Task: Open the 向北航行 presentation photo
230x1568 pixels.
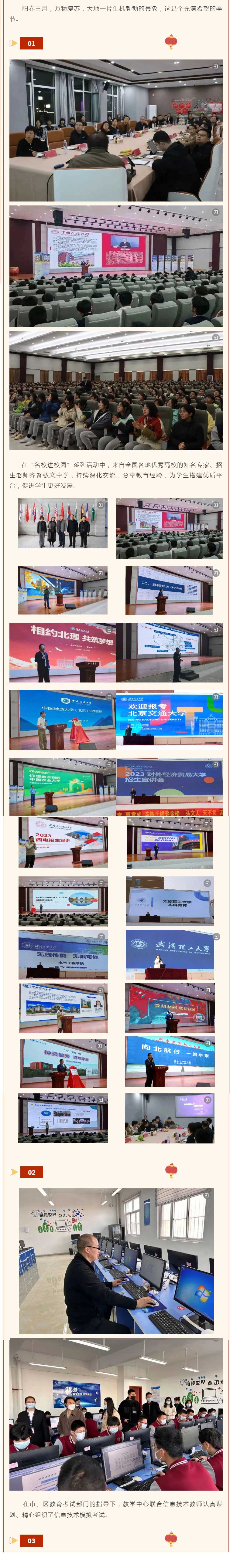Action: pos(170,1062)
